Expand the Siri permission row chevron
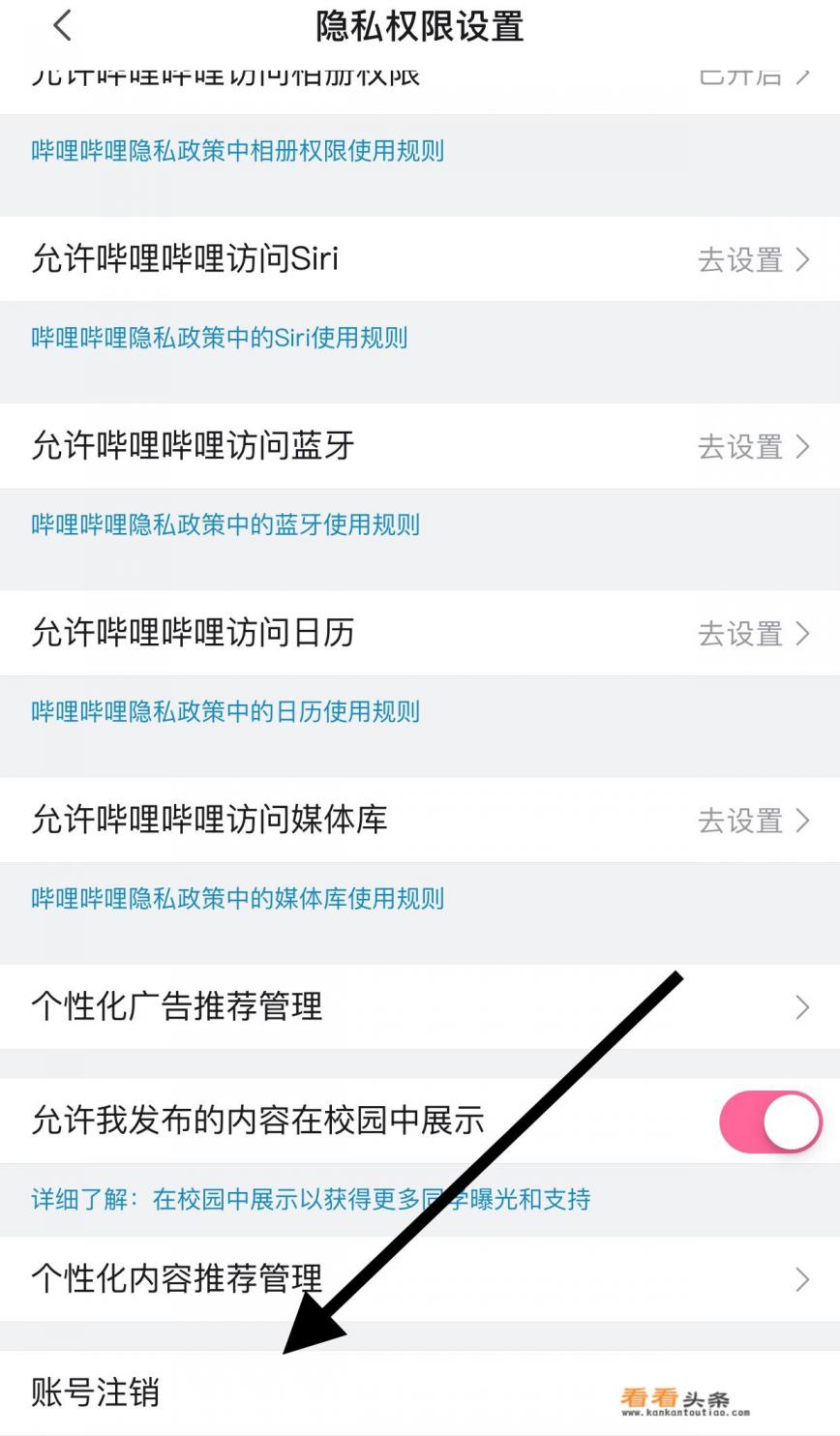This screenshot has height=1436, width=840. coord(804,259)
